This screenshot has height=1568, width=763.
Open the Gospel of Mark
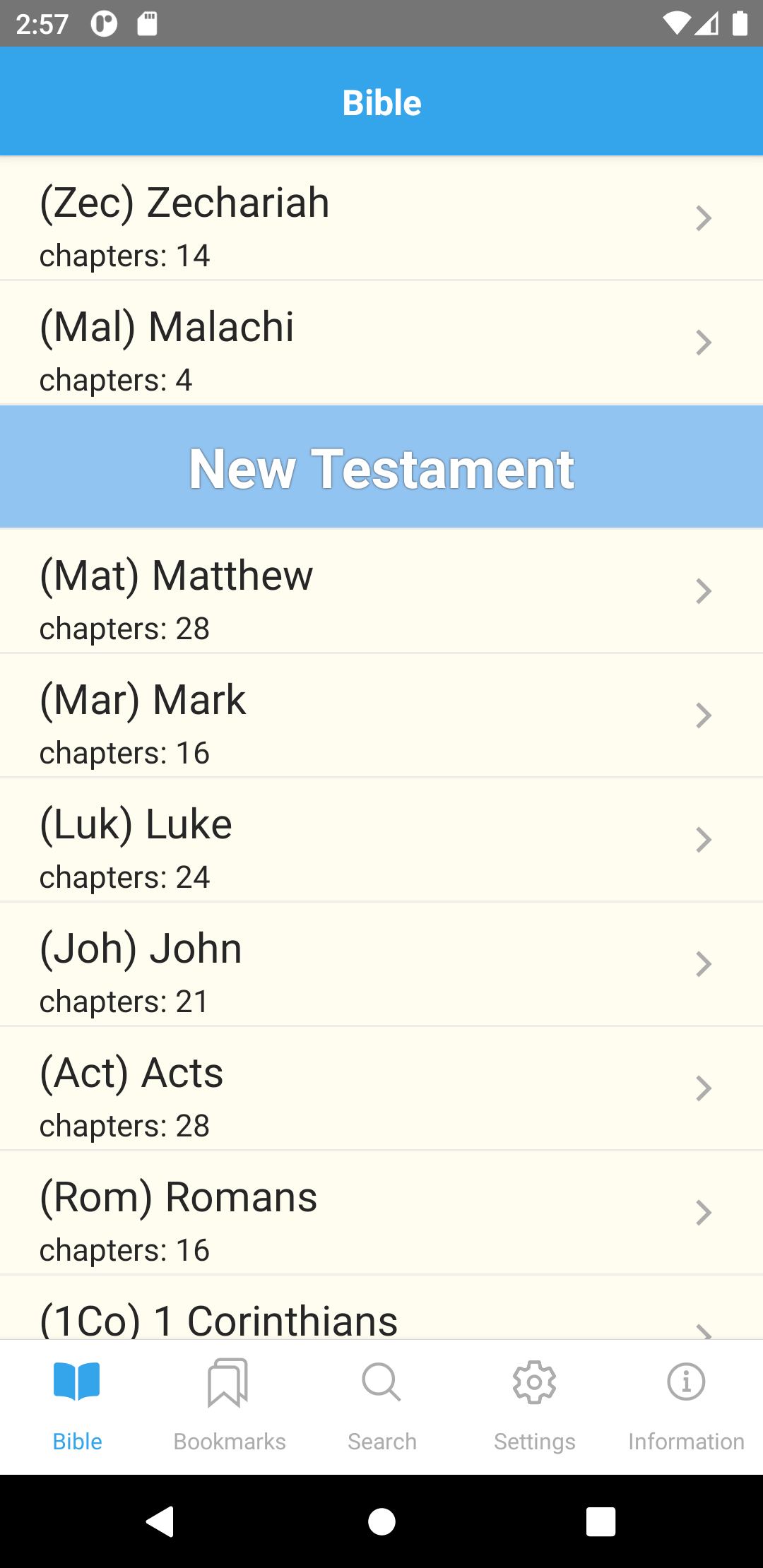(381, 715)
